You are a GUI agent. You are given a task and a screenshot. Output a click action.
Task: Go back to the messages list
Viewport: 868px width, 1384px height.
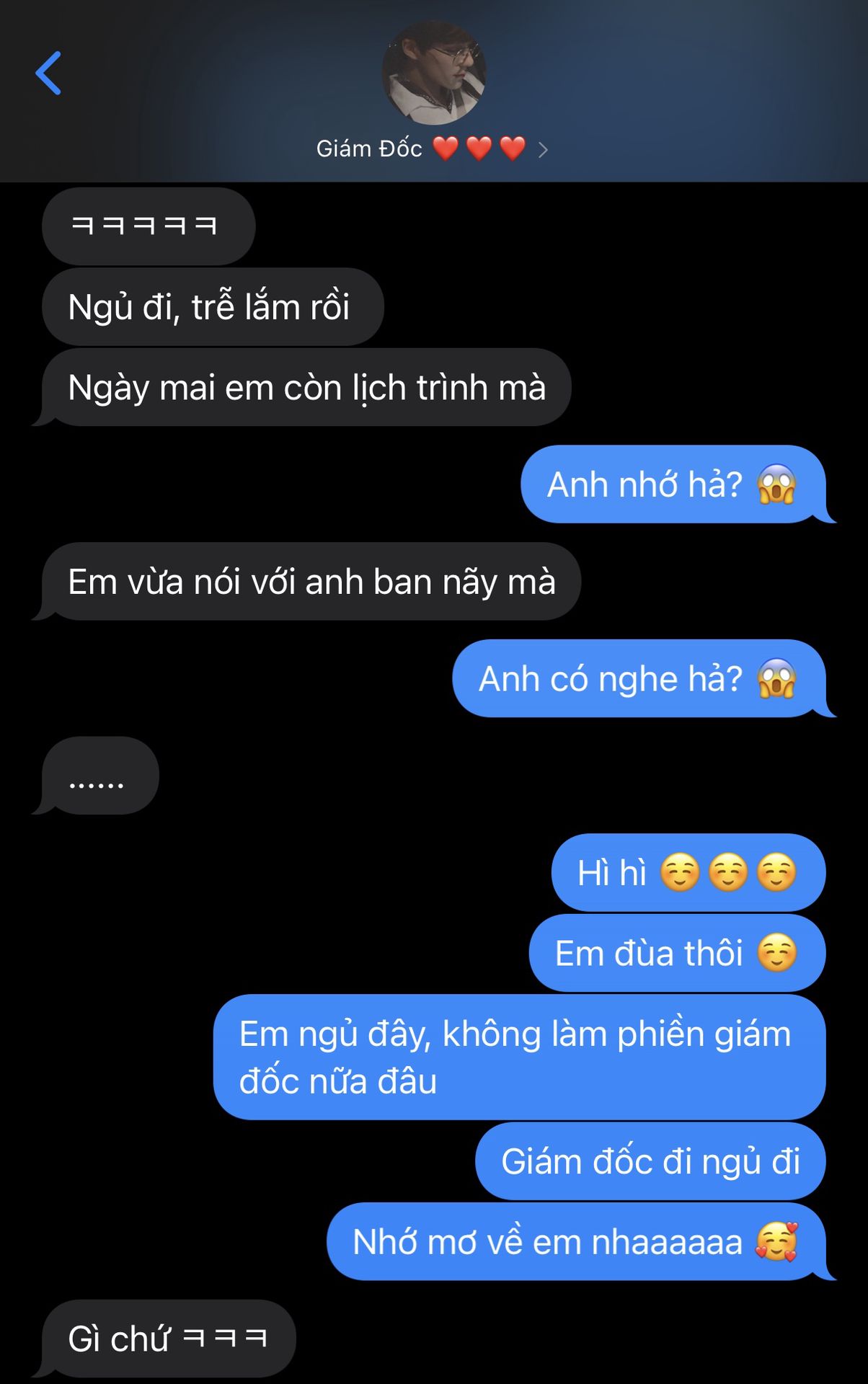tap(48, 74)
